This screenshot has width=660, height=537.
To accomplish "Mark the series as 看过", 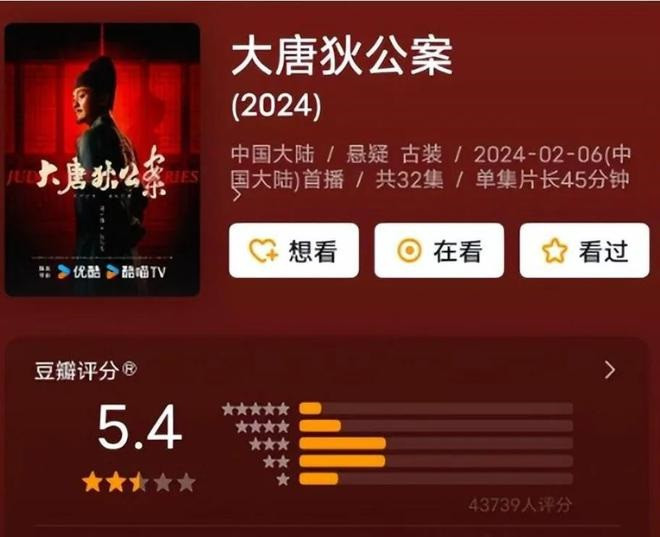I will 584,251.
